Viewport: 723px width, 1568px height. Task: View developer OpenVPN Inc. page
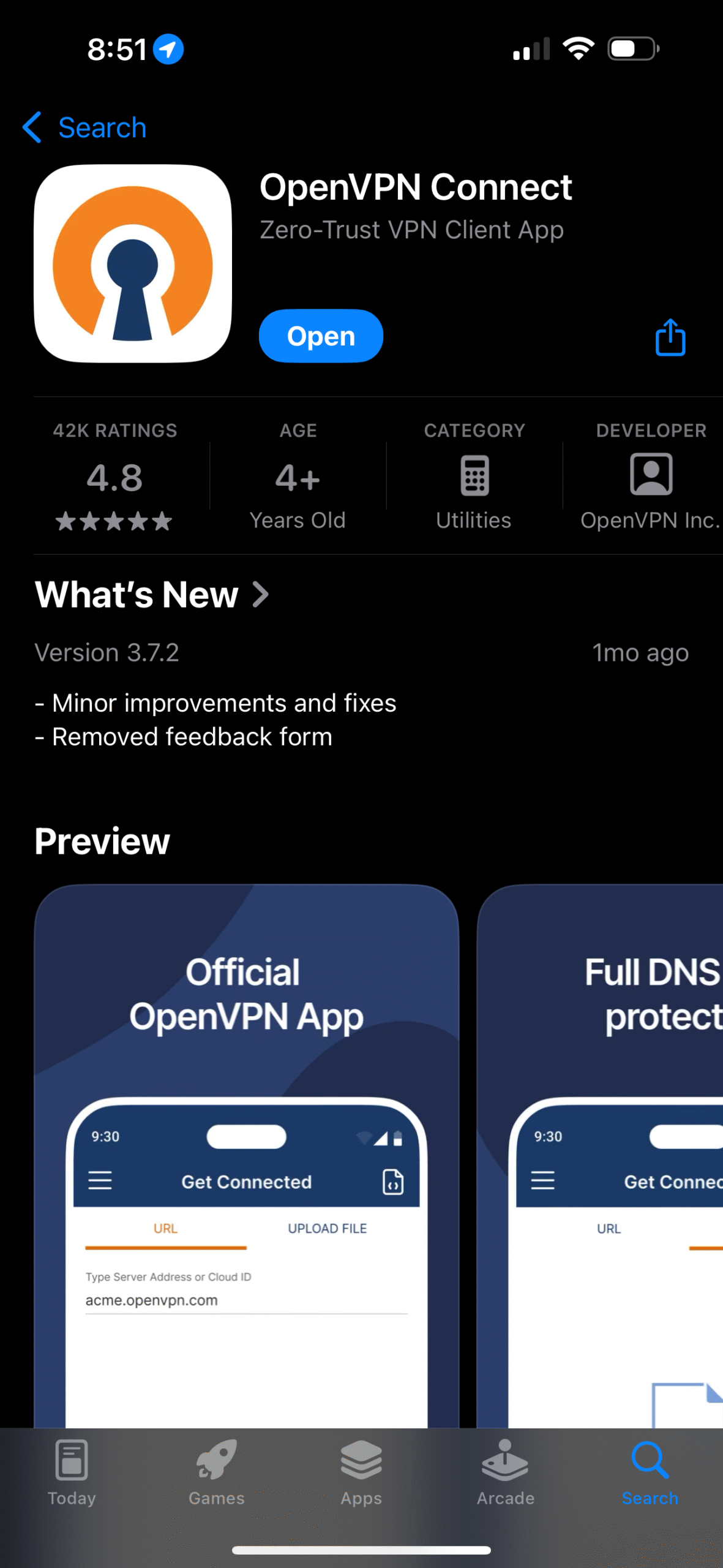click(x=650, y=477)
